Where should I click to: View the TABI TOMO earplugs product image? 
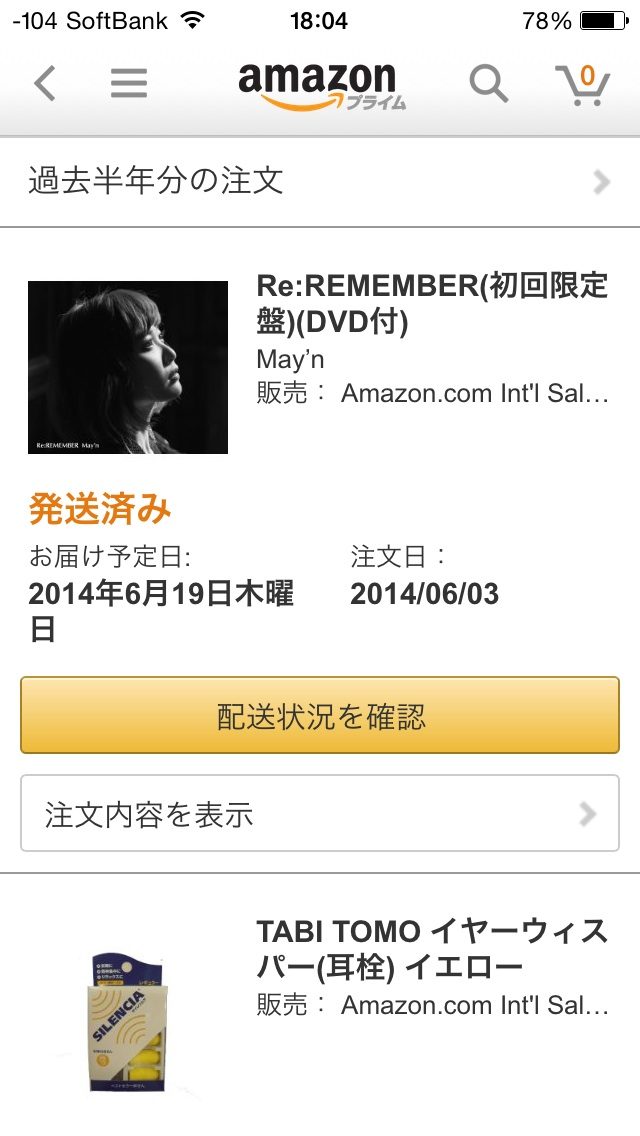tap(125, 1020)
